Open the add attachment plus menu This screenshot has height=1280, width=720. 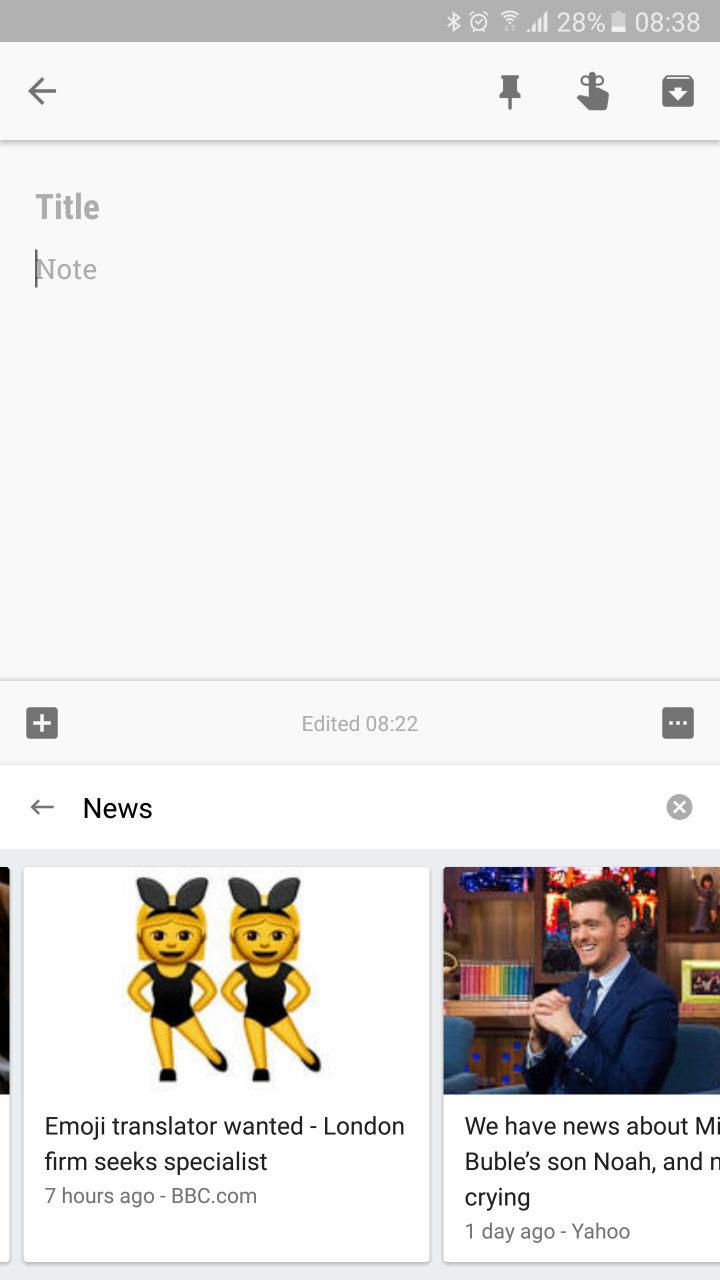pyautogui.click(x=42, y=722)
